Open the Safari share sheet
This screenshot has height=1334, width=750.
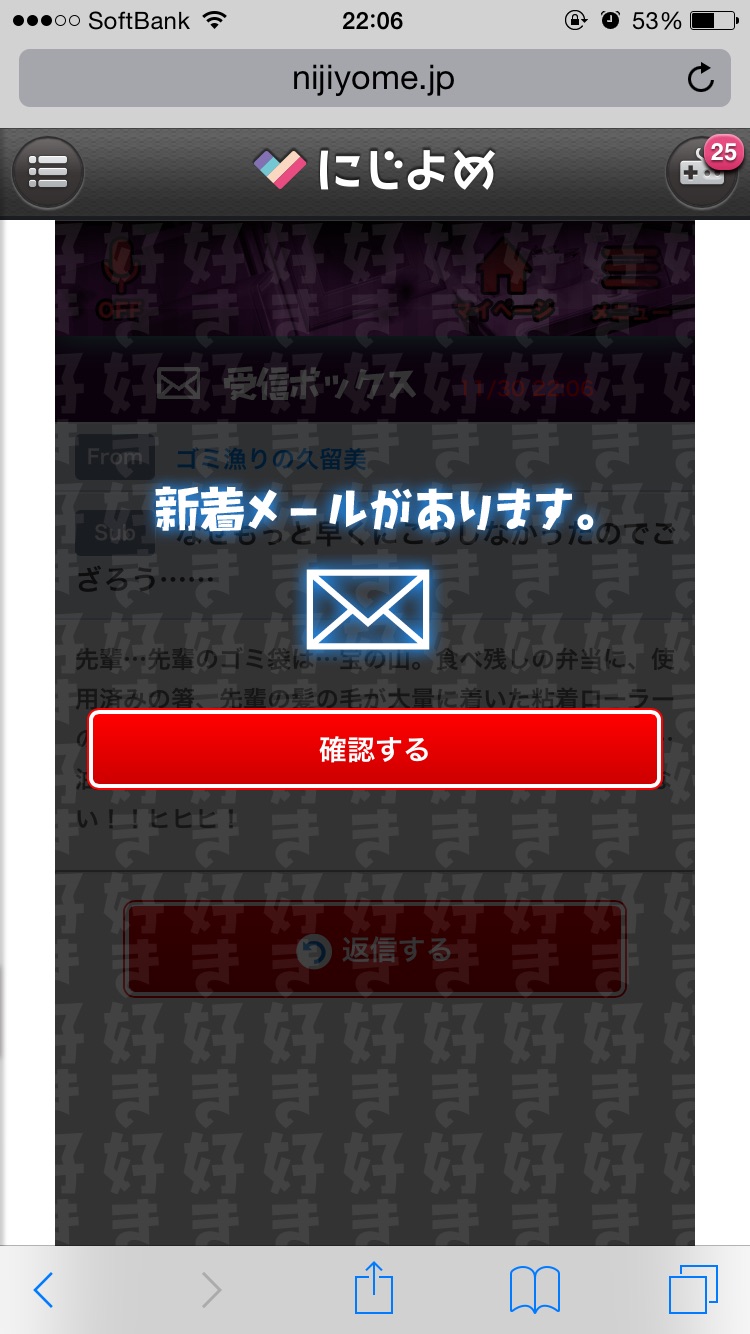pos(372,1288)
